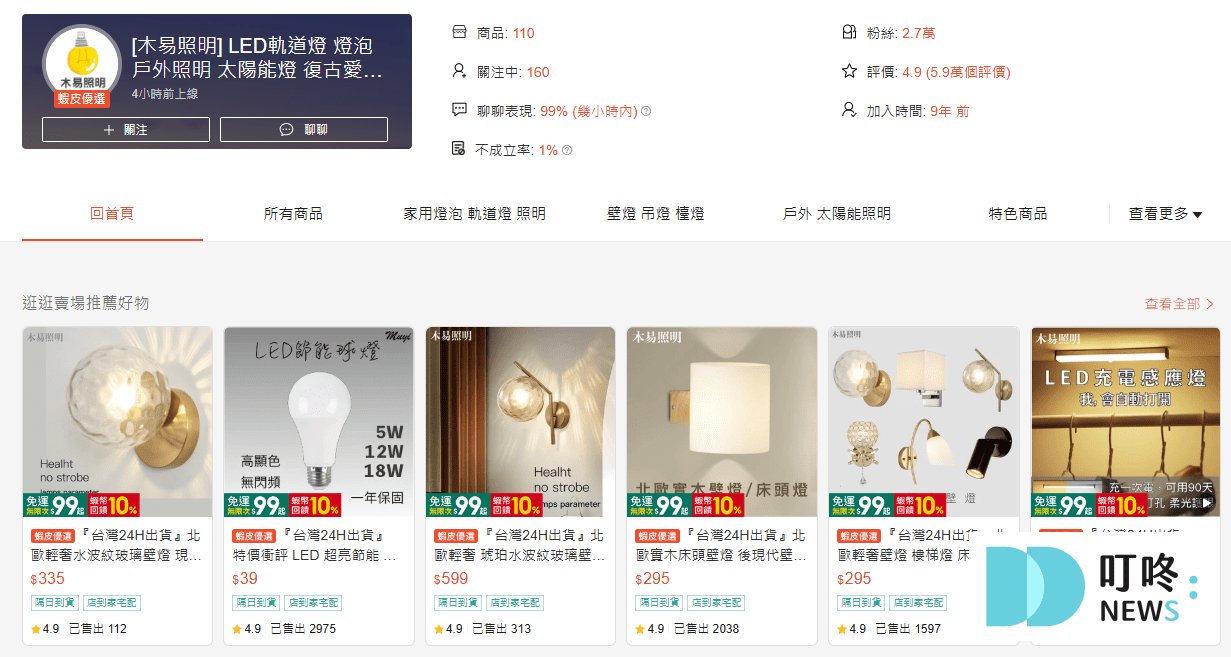Viewport: 1231px width, 657px height.
Task: View shop ratings 4.9 (5.9萬個評價)
Action: click(955, 72)
